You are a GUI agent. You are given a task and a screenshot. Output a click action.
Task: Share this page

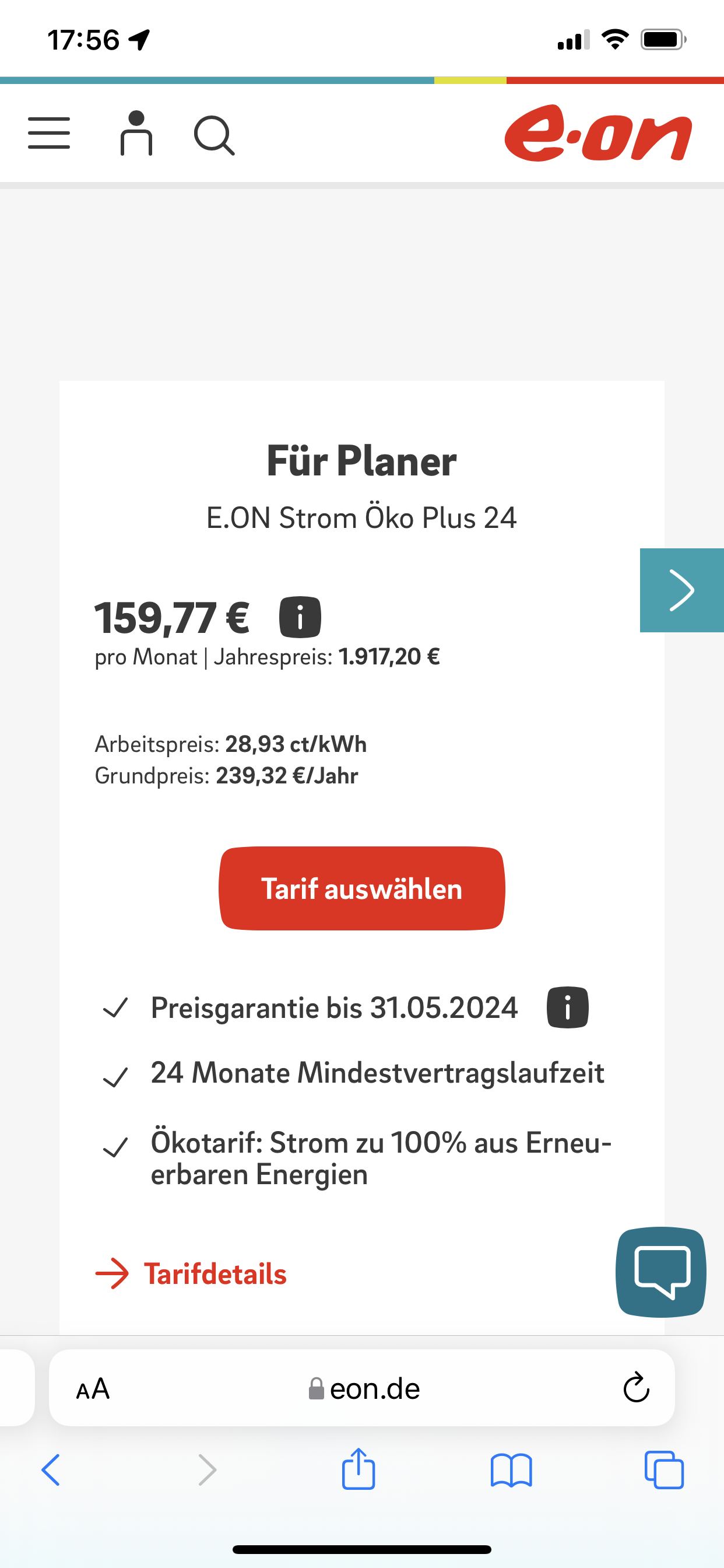click(359, 1469)
